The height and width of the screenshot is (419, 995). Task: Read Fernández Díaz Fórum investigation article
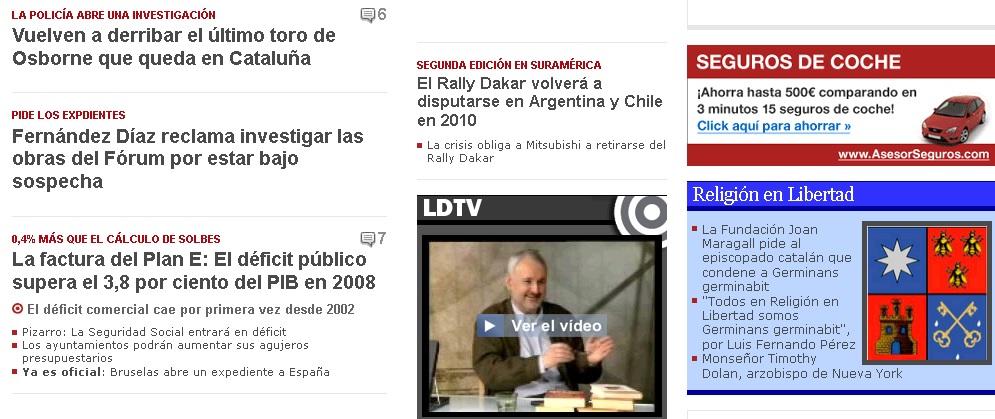[188, 158]
